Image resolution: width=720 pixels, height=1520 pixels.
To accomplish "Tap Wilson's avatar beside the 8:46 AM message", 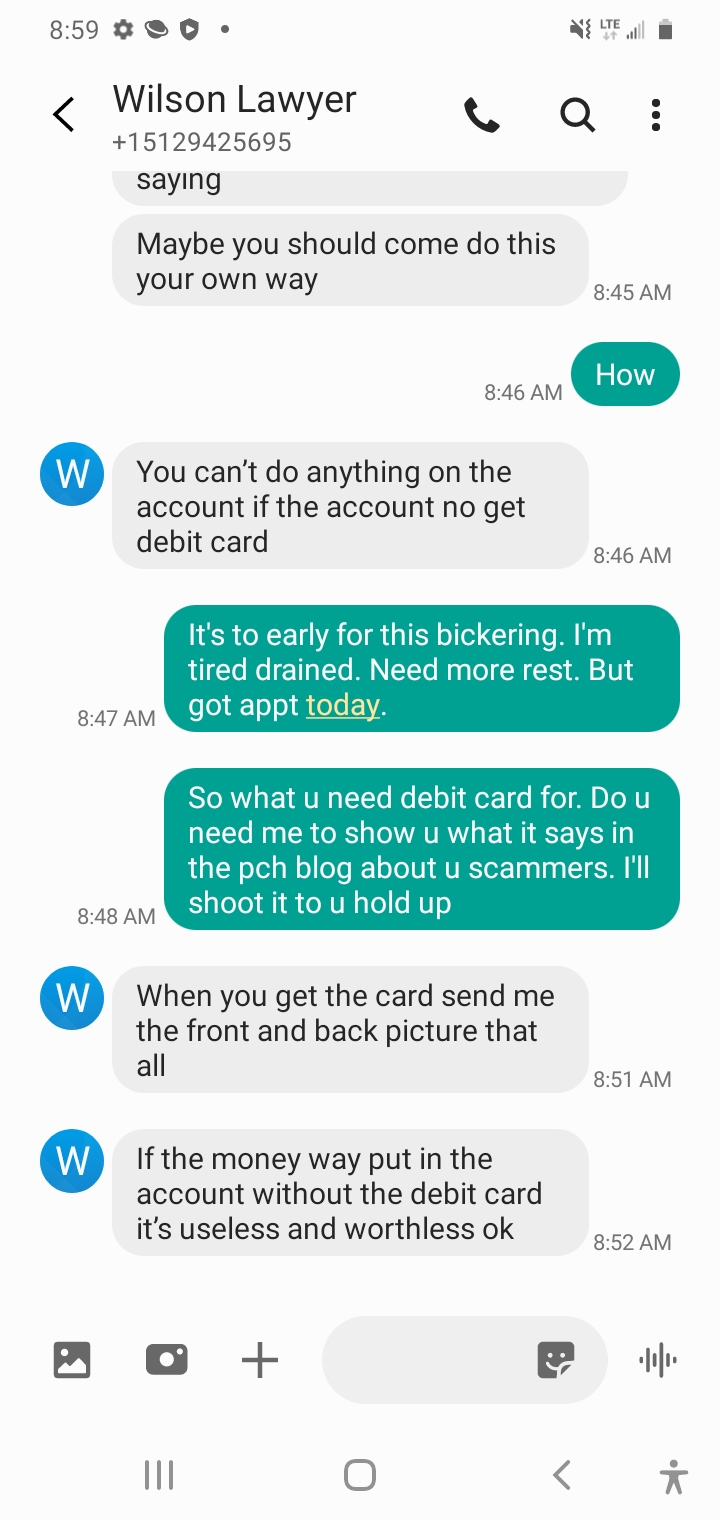I will coord(72,474).
